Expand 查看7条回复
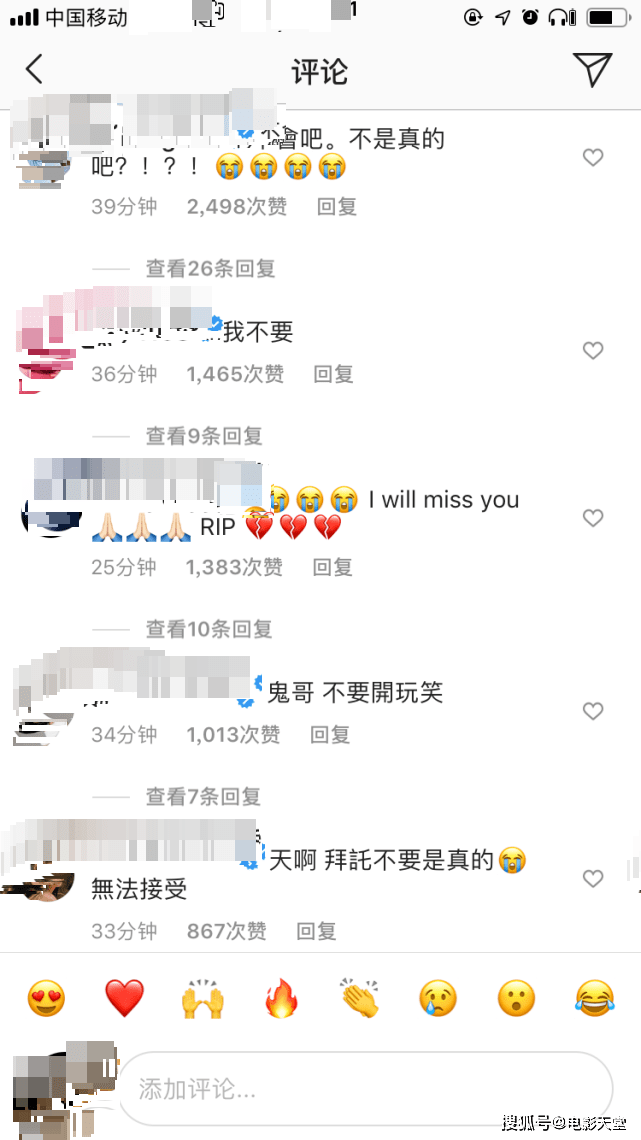Screen dimensions: 641x1140 (x=203, y=796)
